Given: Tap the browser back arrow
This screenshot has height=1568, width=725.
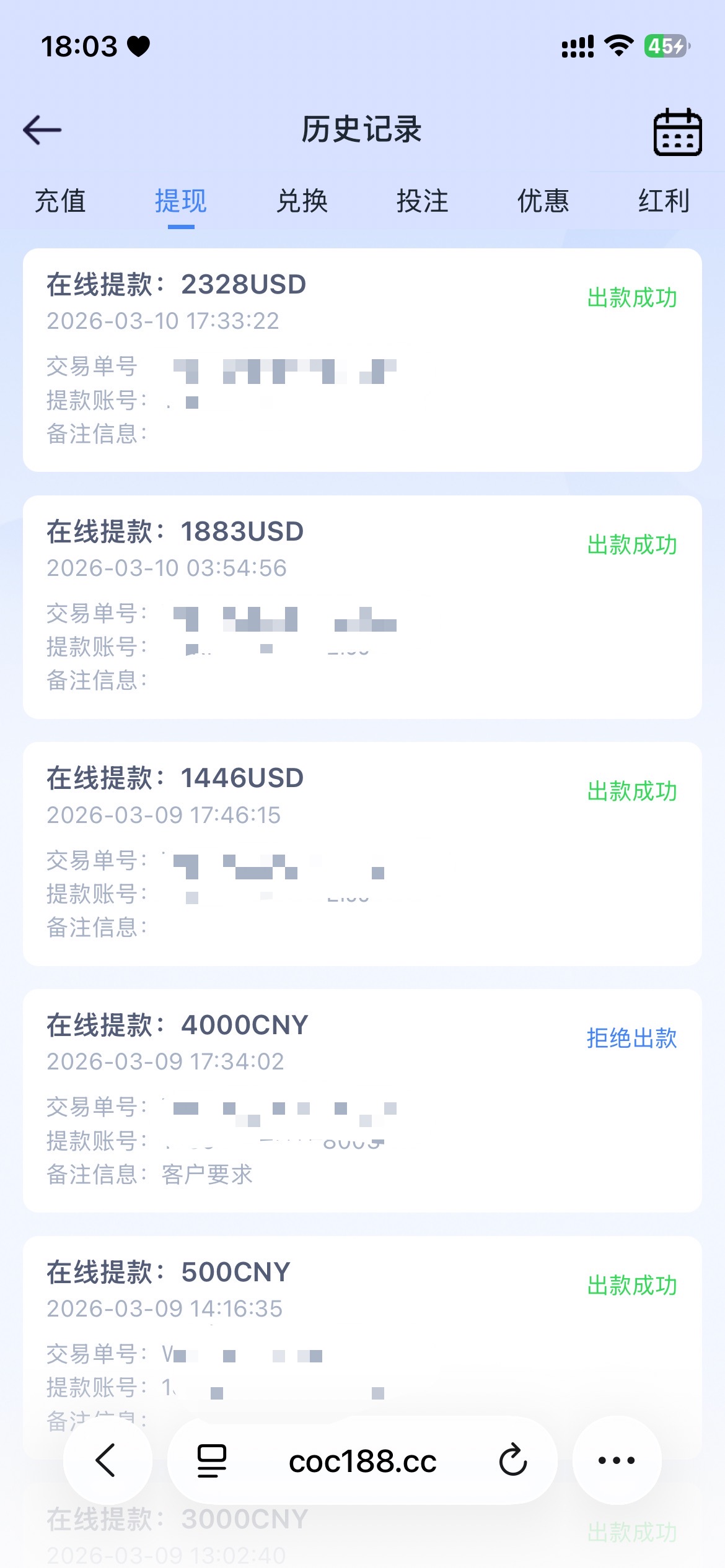Looking at the screenshot, I should pos(107,1460).
